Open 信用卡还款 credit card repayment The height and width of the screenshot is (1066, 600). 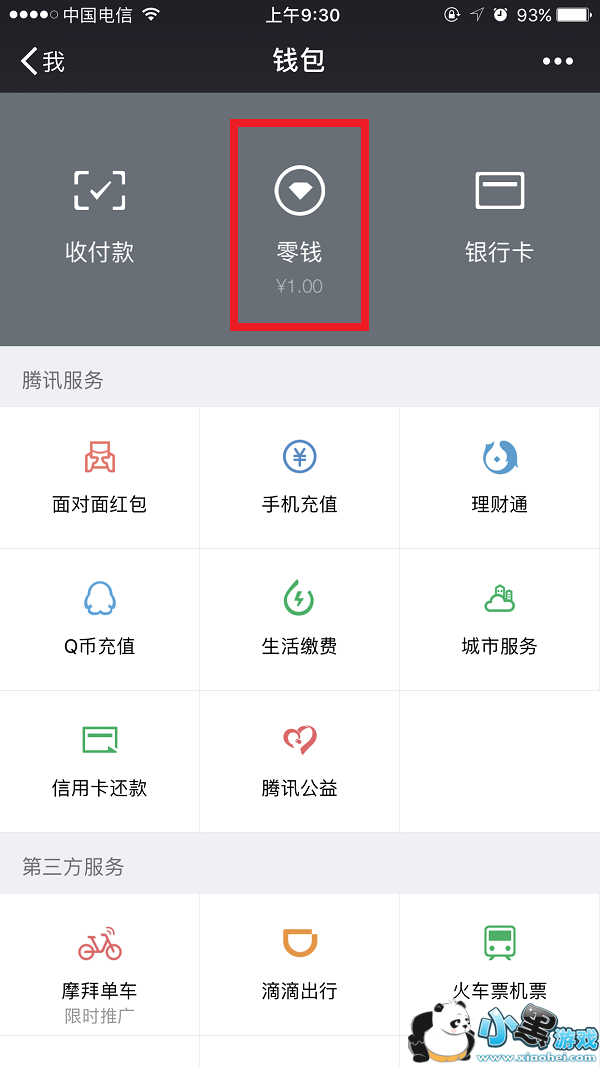pyautogui.click(x=100, y=761)
